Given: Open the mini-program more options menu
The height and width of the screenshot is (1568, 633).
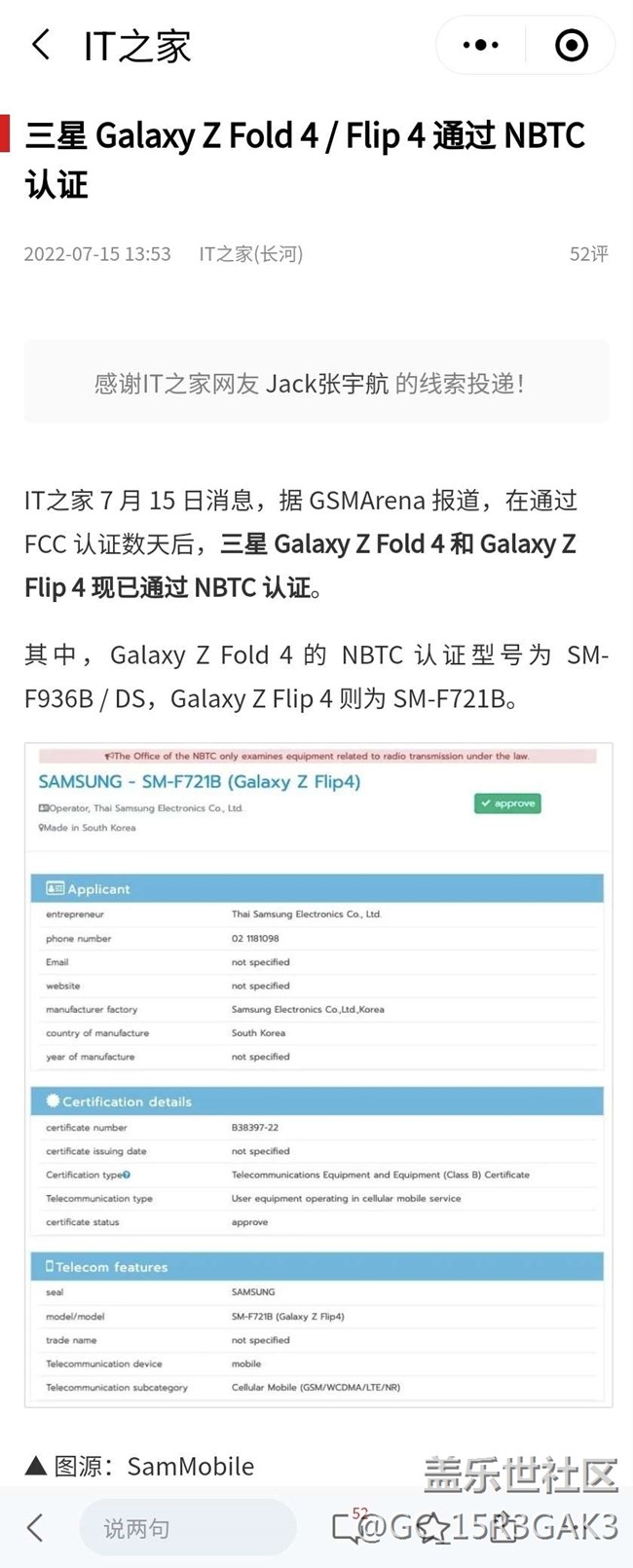Looking at the screenshot, I should tap(480, 45).
